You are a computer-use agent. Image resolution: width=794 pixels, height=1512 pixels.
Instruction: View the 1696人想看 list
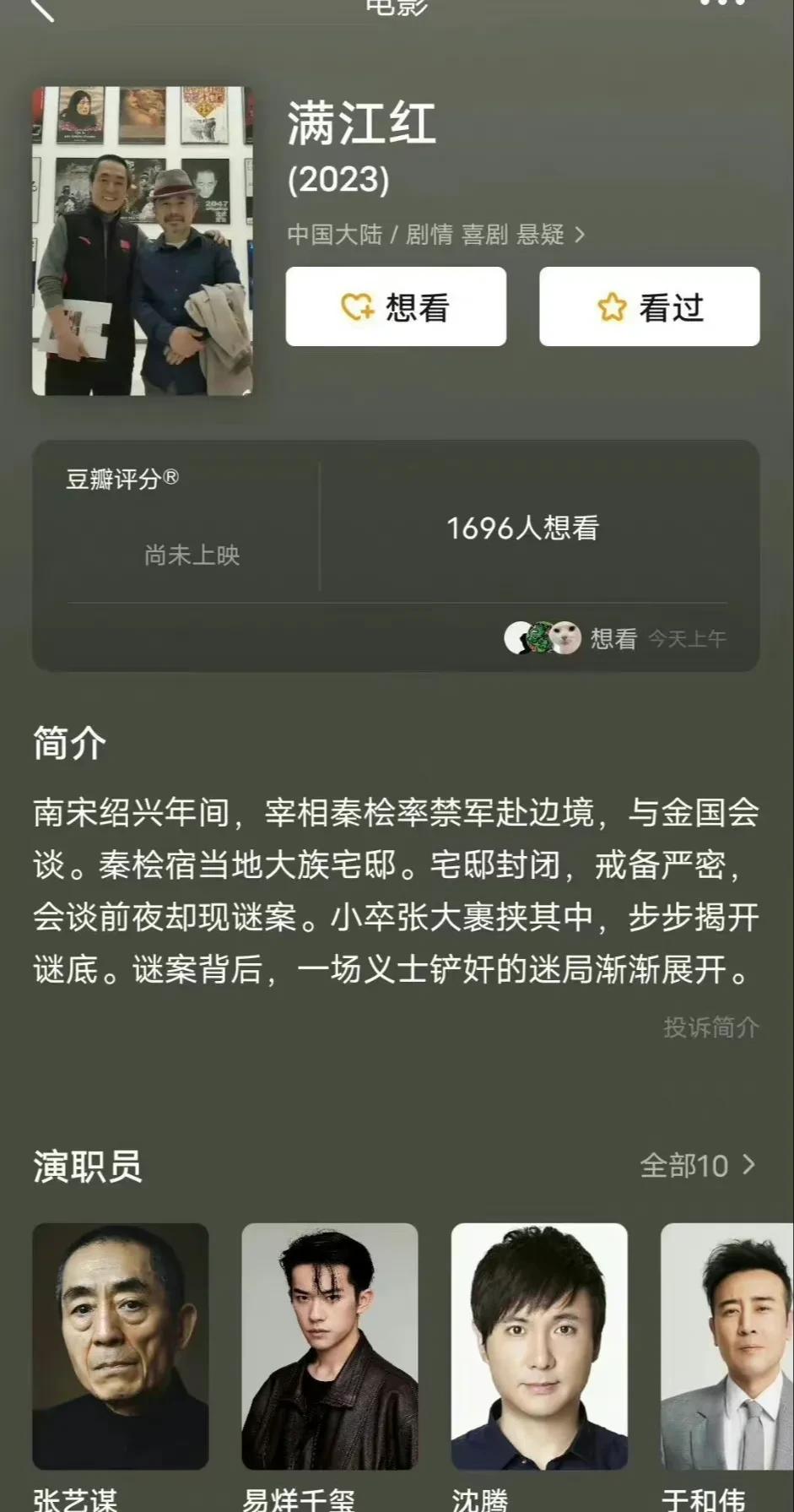tap(522, 528)
